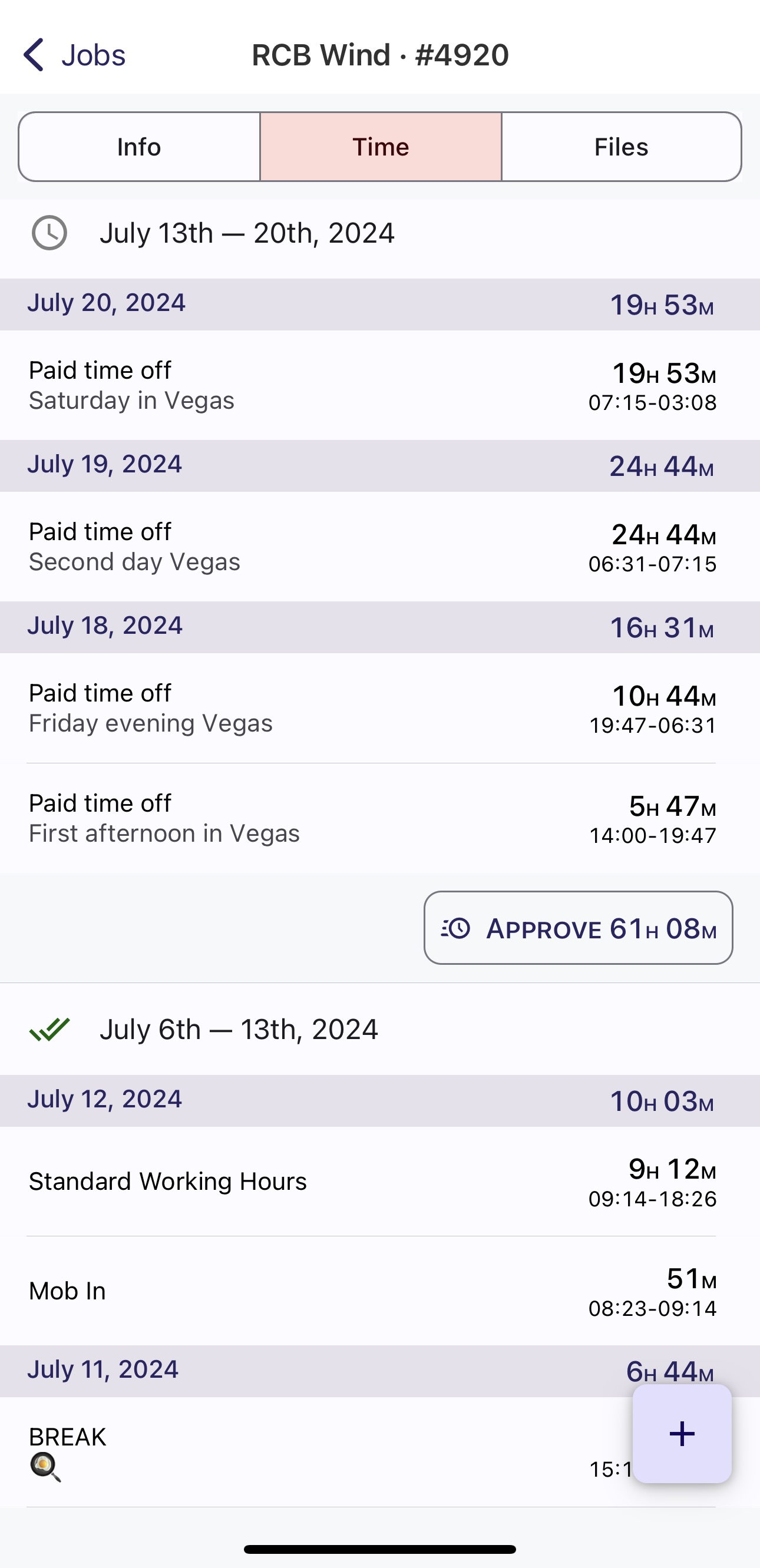The height and width of the screenshot is (1568, 760).
Task: Select the Time tab
Action: [381, 147]
